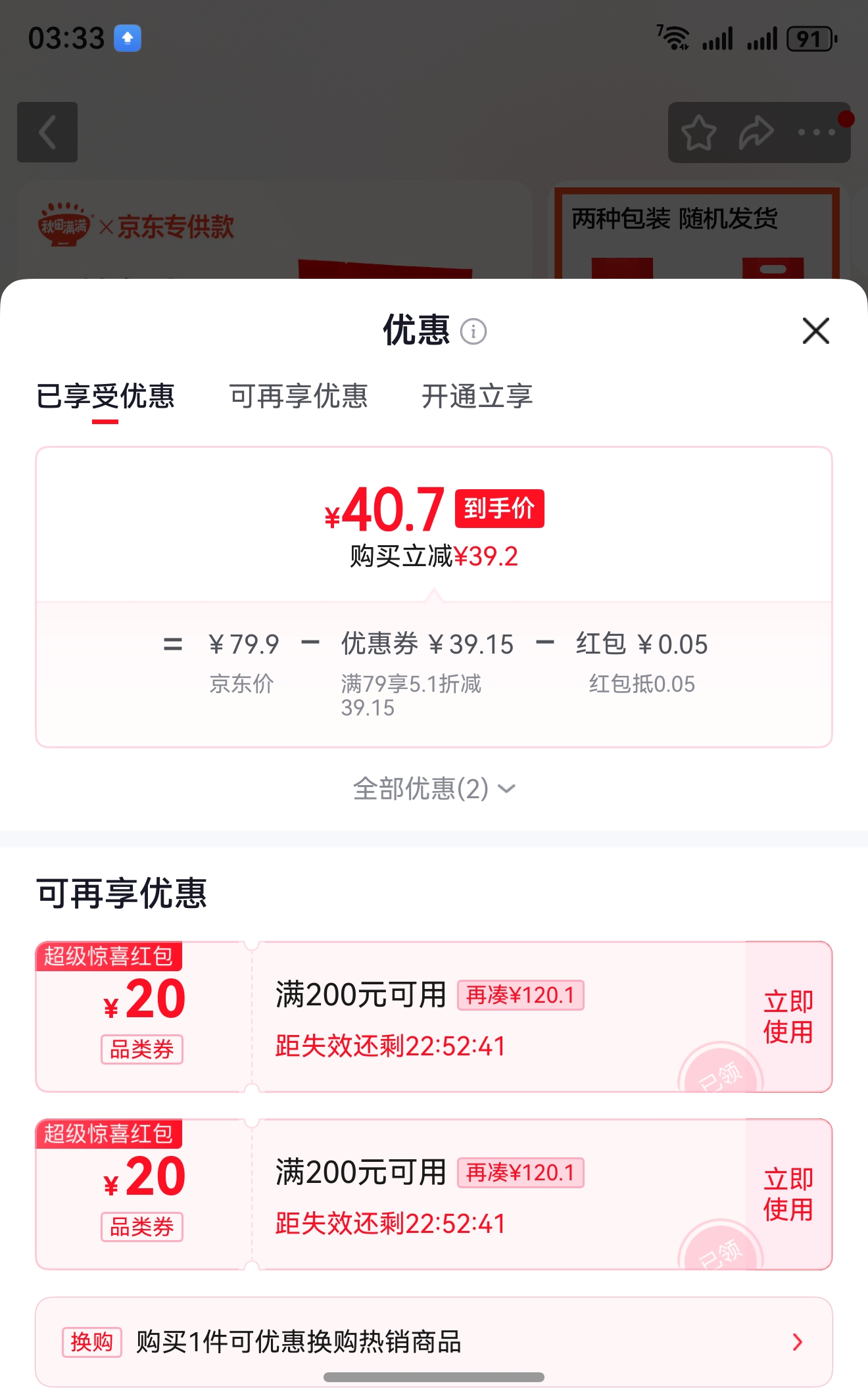Click the 再凑¥120.1 tag on first coupon
Screen dimensions: 868x1394
pyautogui.click(x=521, y=996)
